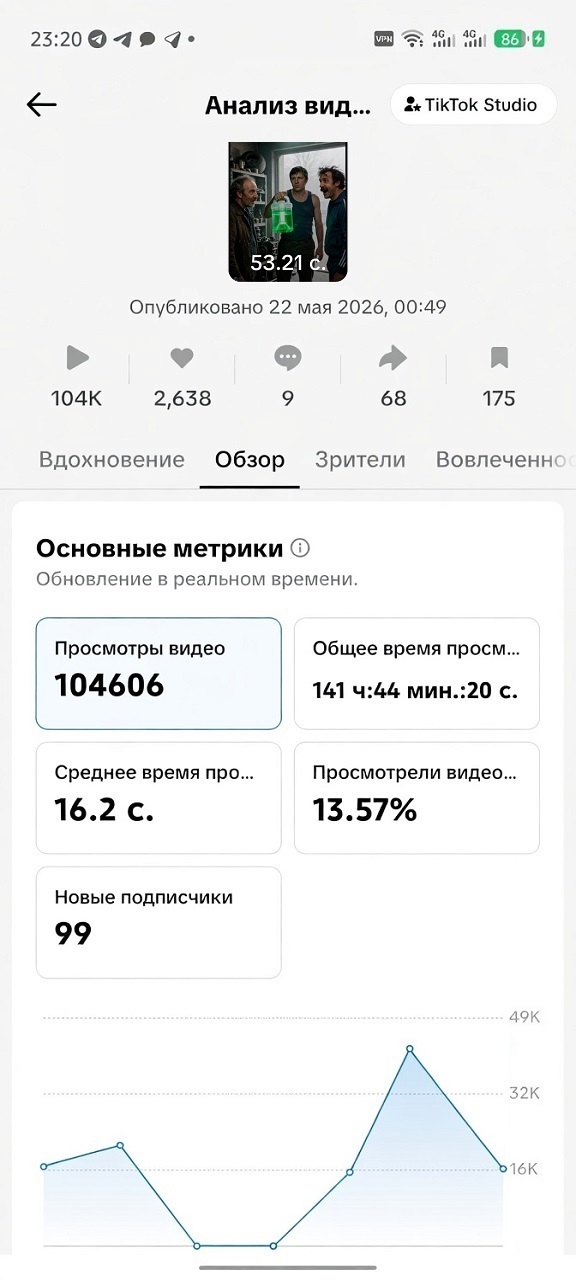This screenshot has width=576, height=1280.
Task: Open TikTok Studio
Action: pos(472,104)
